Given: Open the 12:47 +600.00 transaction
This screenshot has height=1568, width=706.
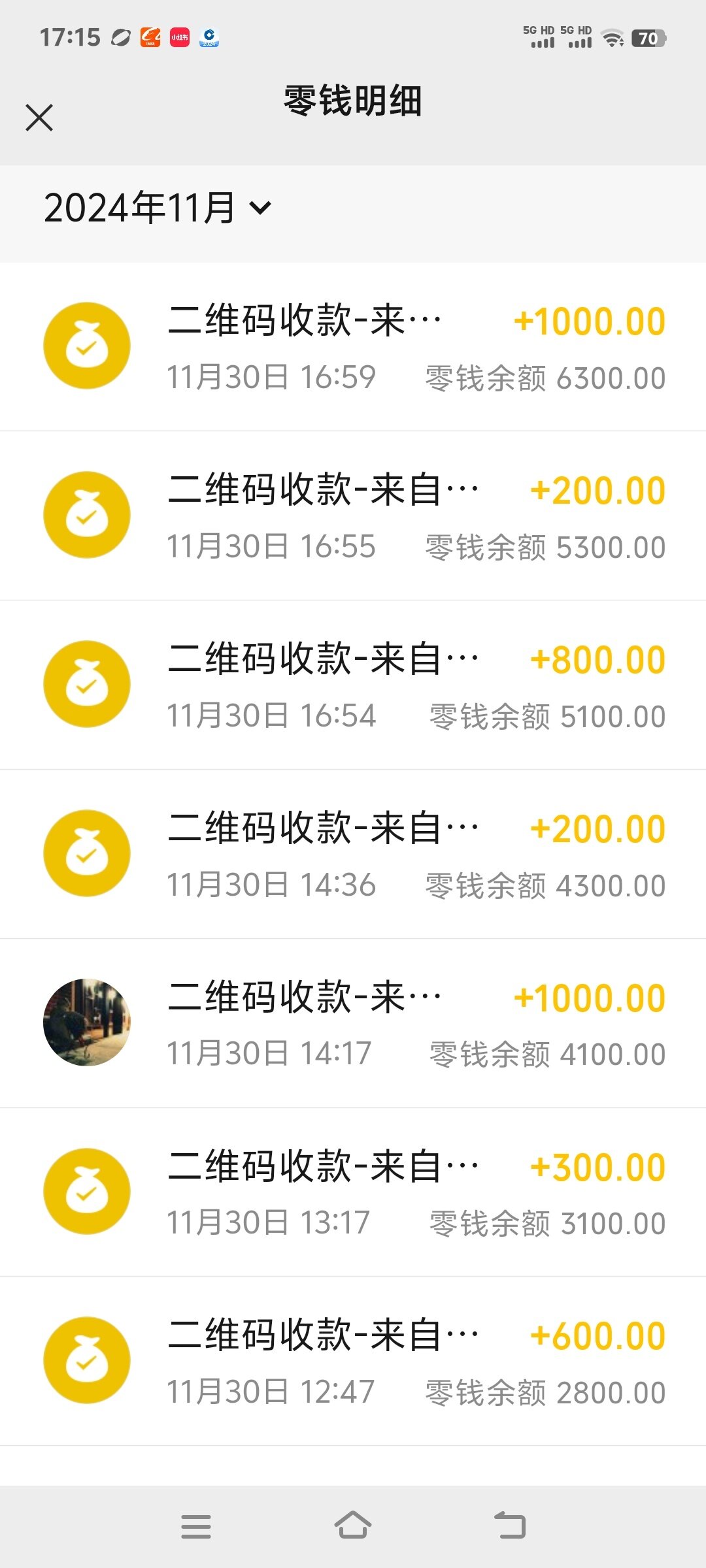Looking at the screenshot, I should click(x=353, y=1361).
